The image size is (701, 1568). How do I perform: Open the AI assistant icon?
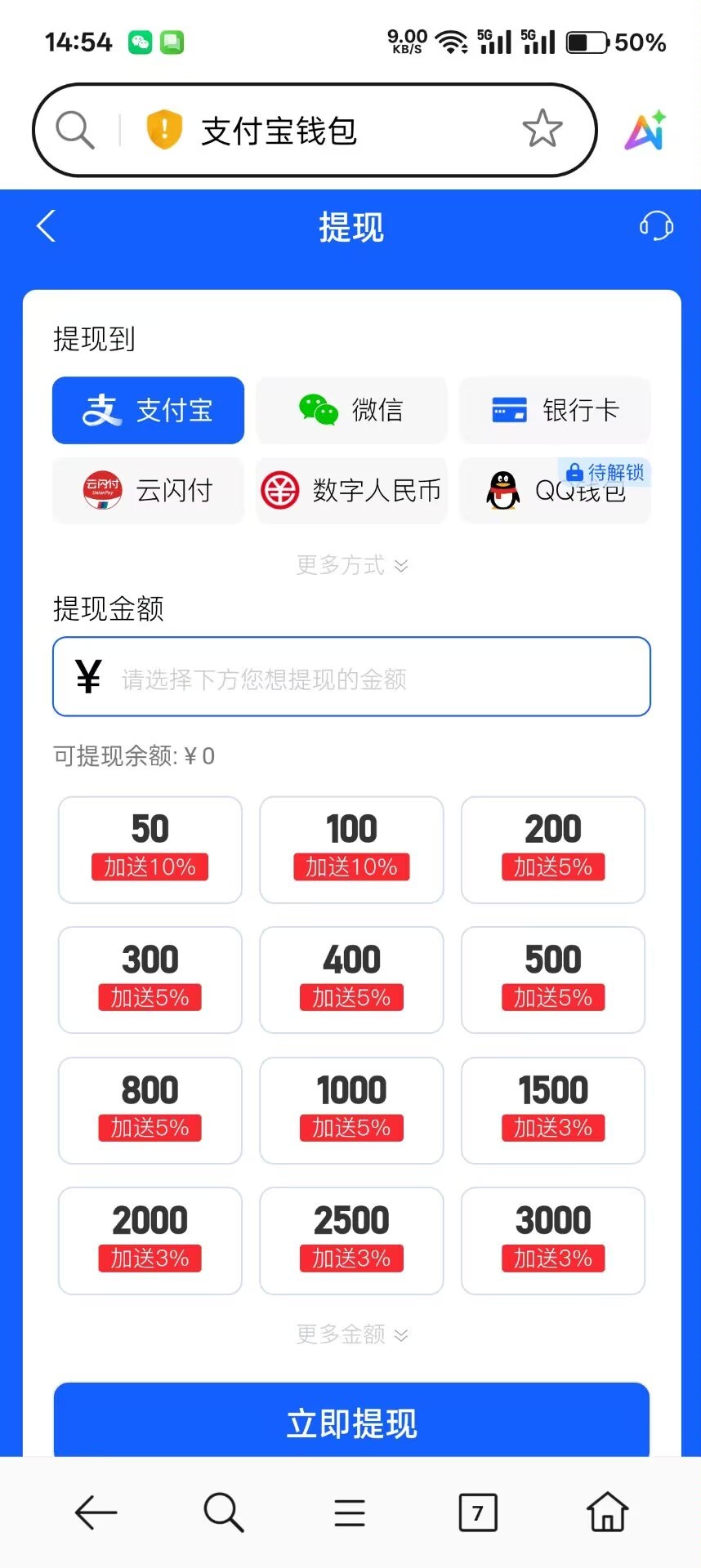coord(645,131)
